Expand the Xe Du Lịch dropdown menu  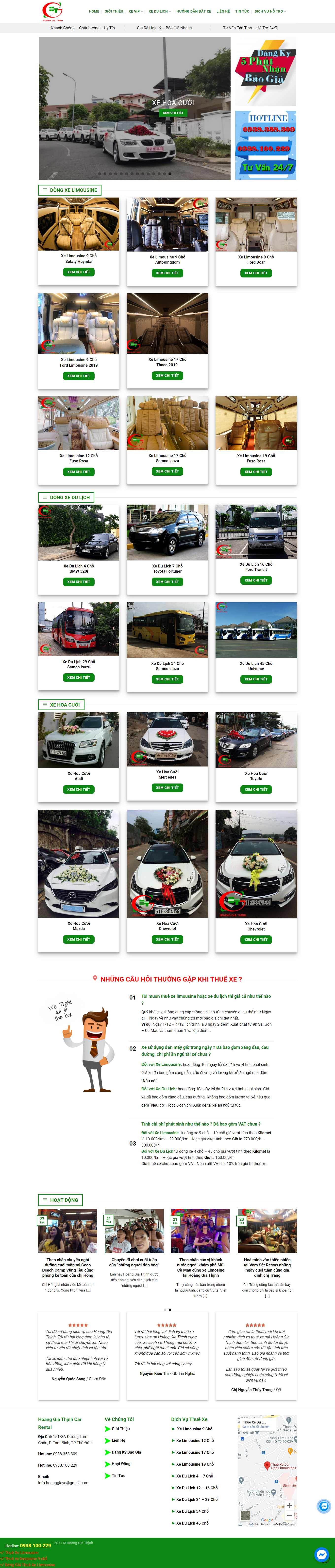coord(159,11)
